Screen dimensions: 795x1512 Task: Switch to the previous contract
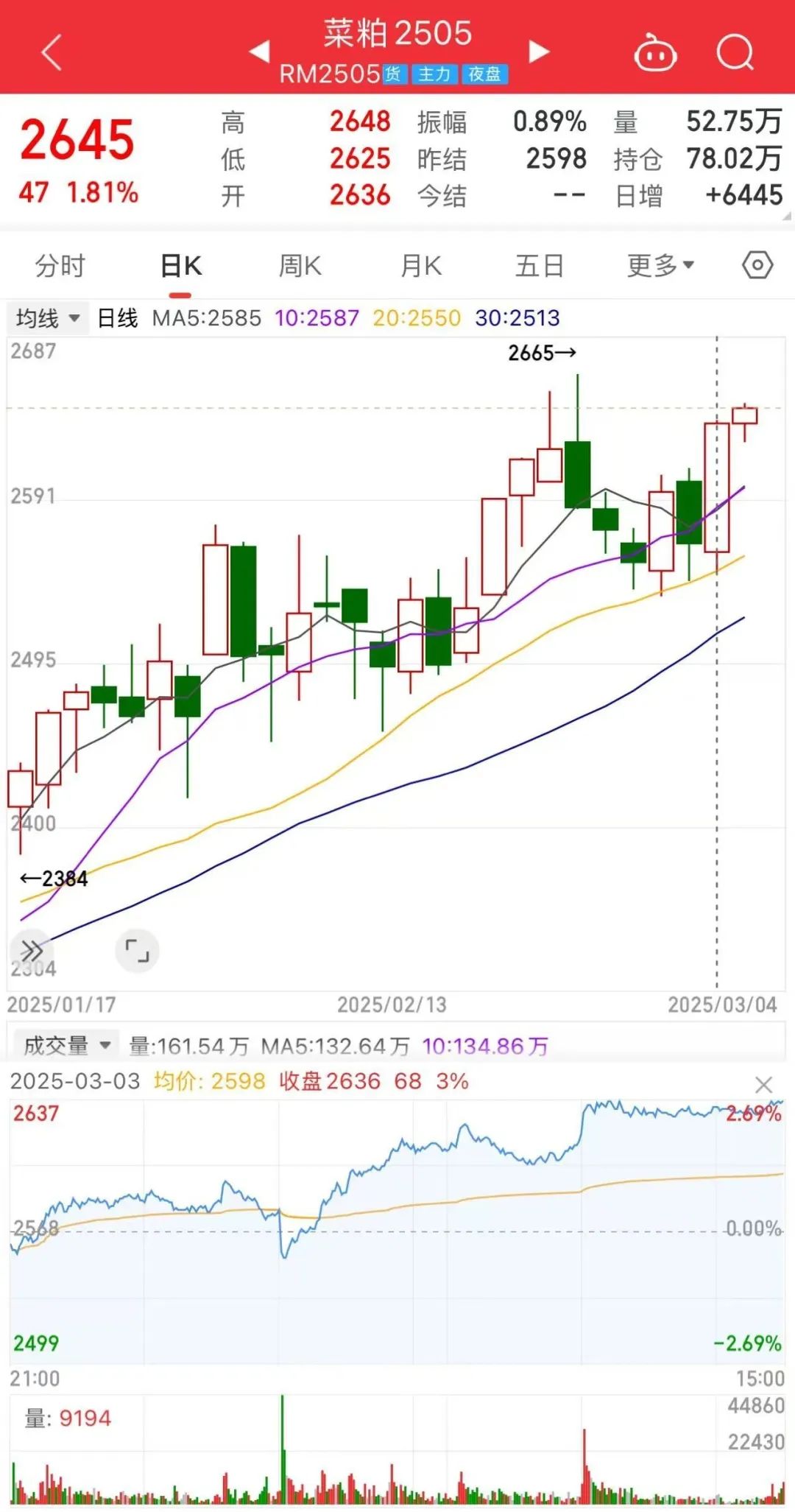click(x=259, y=52)
